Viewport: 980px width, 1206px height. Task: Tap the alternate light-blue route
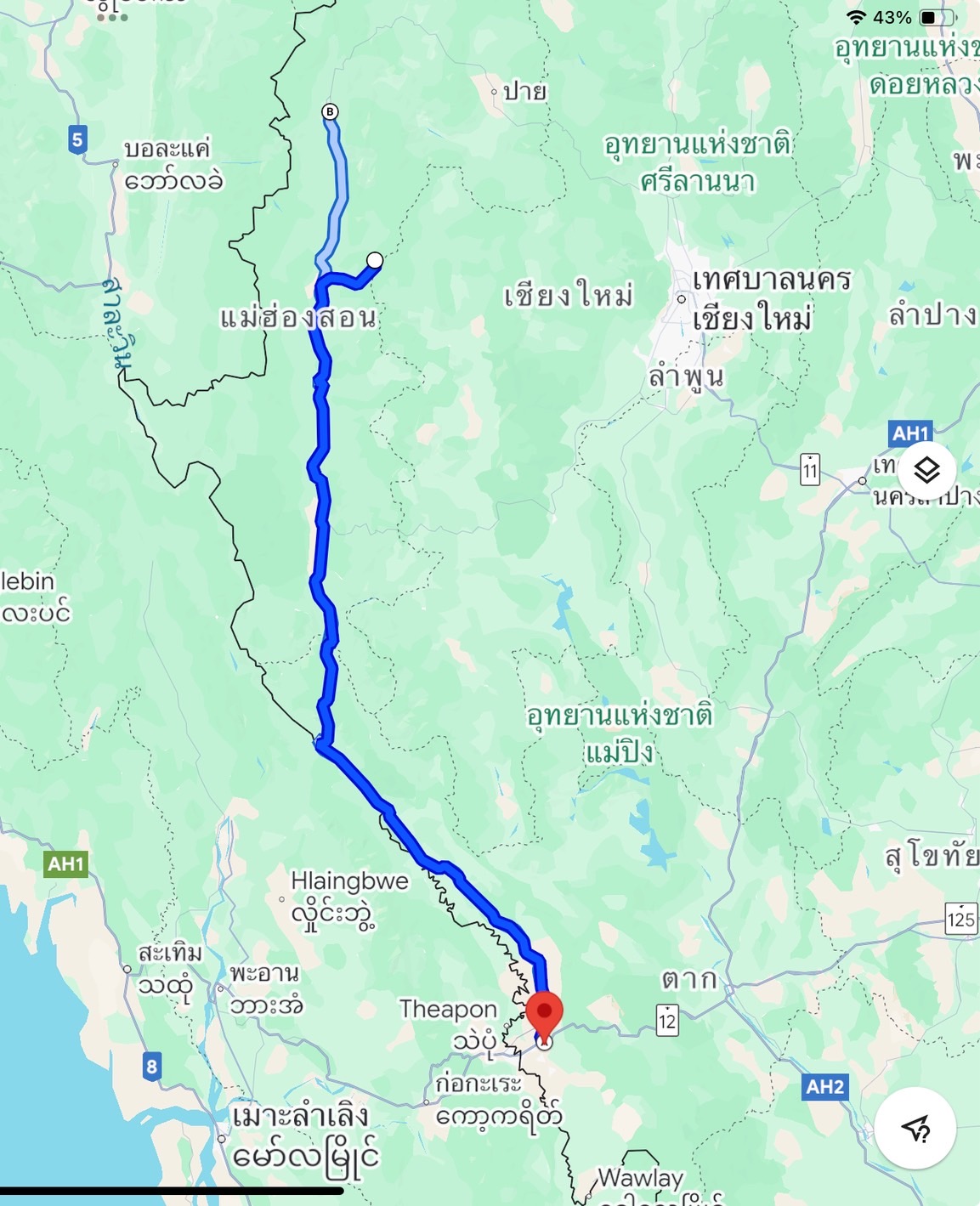coord(338,195)
